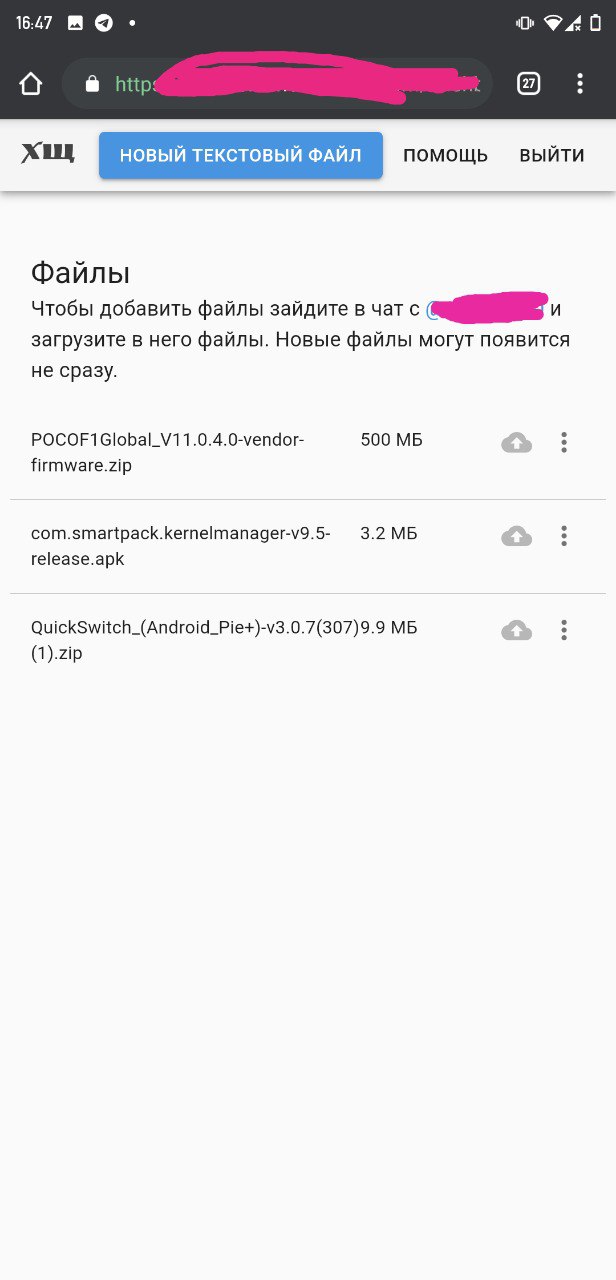Tap the cloud icon for com.smartpack.kernelmanager apk
Image resolution: width=616 pixels, height=1280 pixels.
(516, 536)
